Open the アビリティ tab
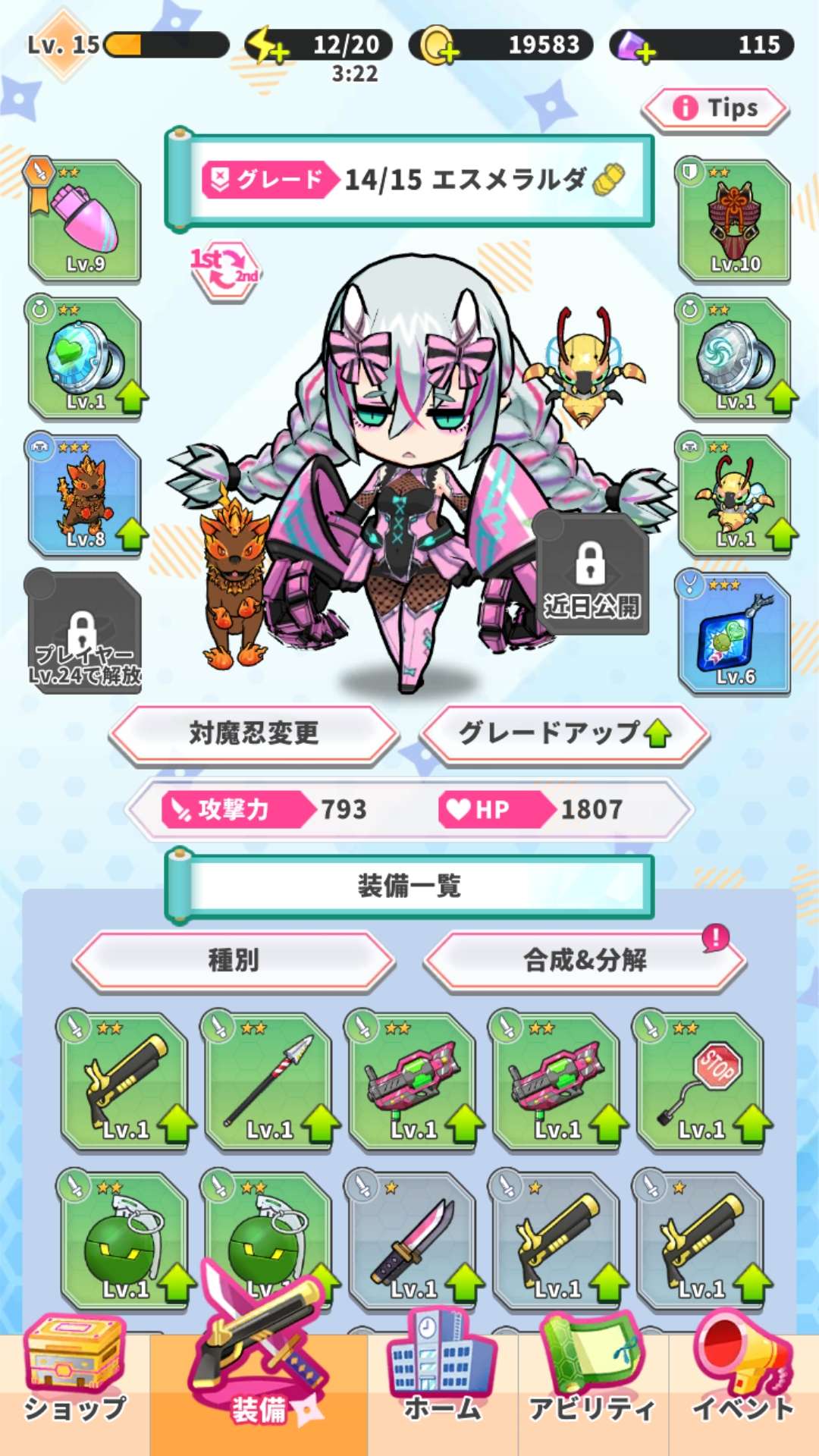The image size is (819, 1456). pos(592,1386)
